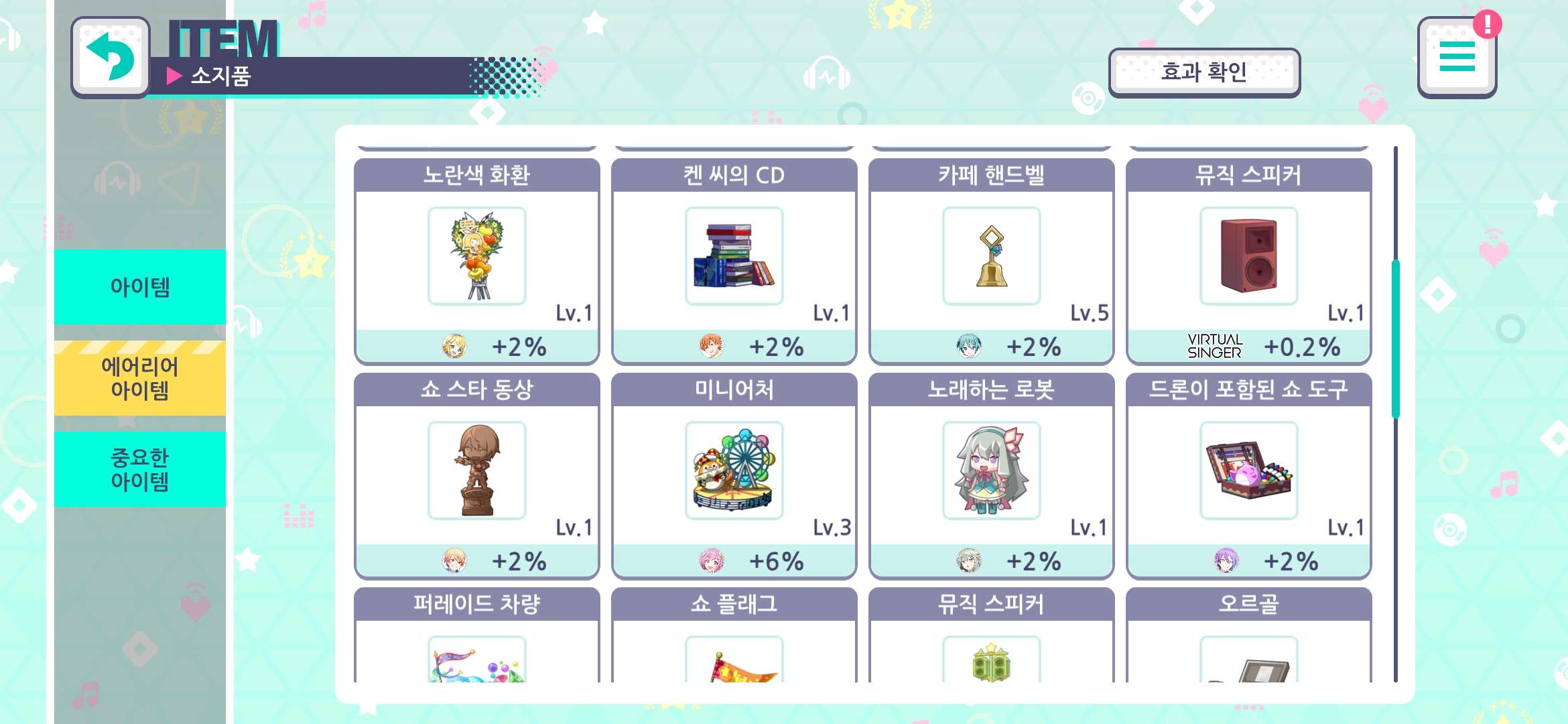Tap the 효과 확인 button

(x=1203, y=72)
